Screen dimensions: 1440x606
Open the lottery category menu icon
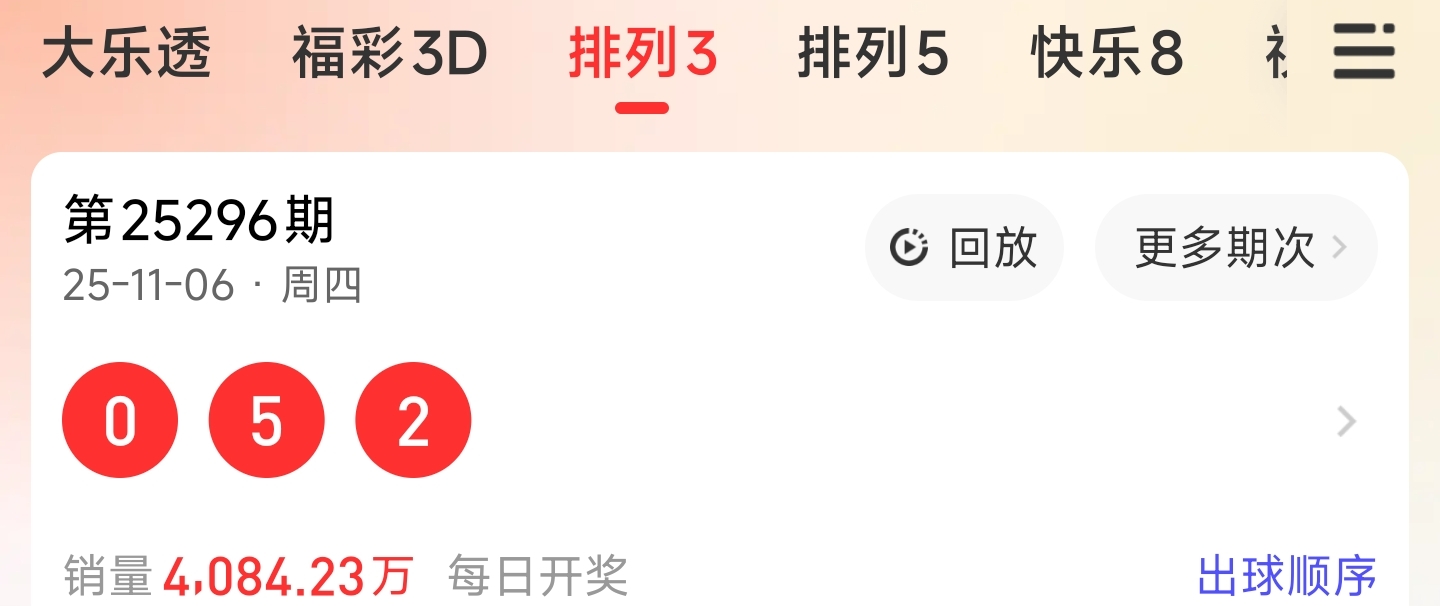[x=1363, y=52]
